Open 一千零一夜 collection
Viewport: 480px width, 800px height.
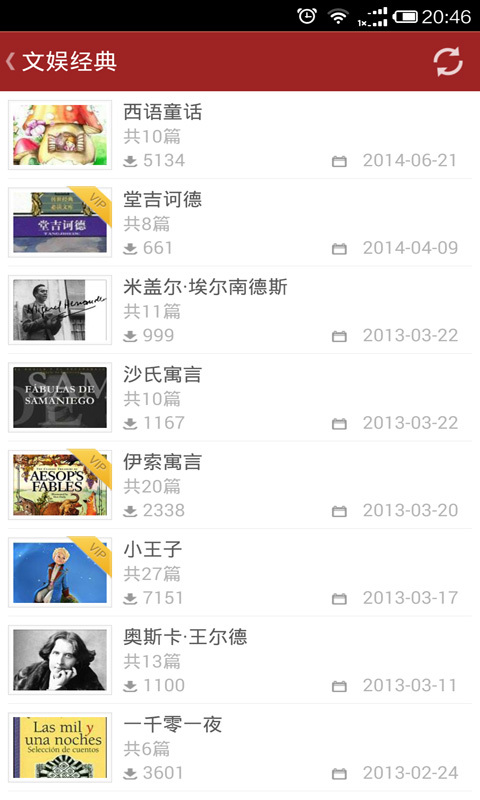tap(240, 747)
